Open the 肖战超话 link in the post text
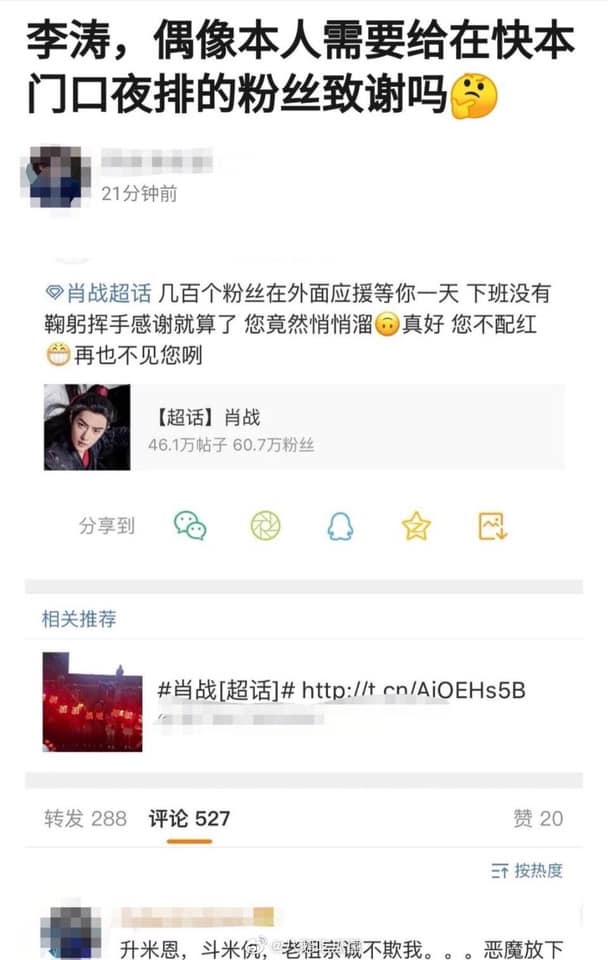 [x=99, y=295]
